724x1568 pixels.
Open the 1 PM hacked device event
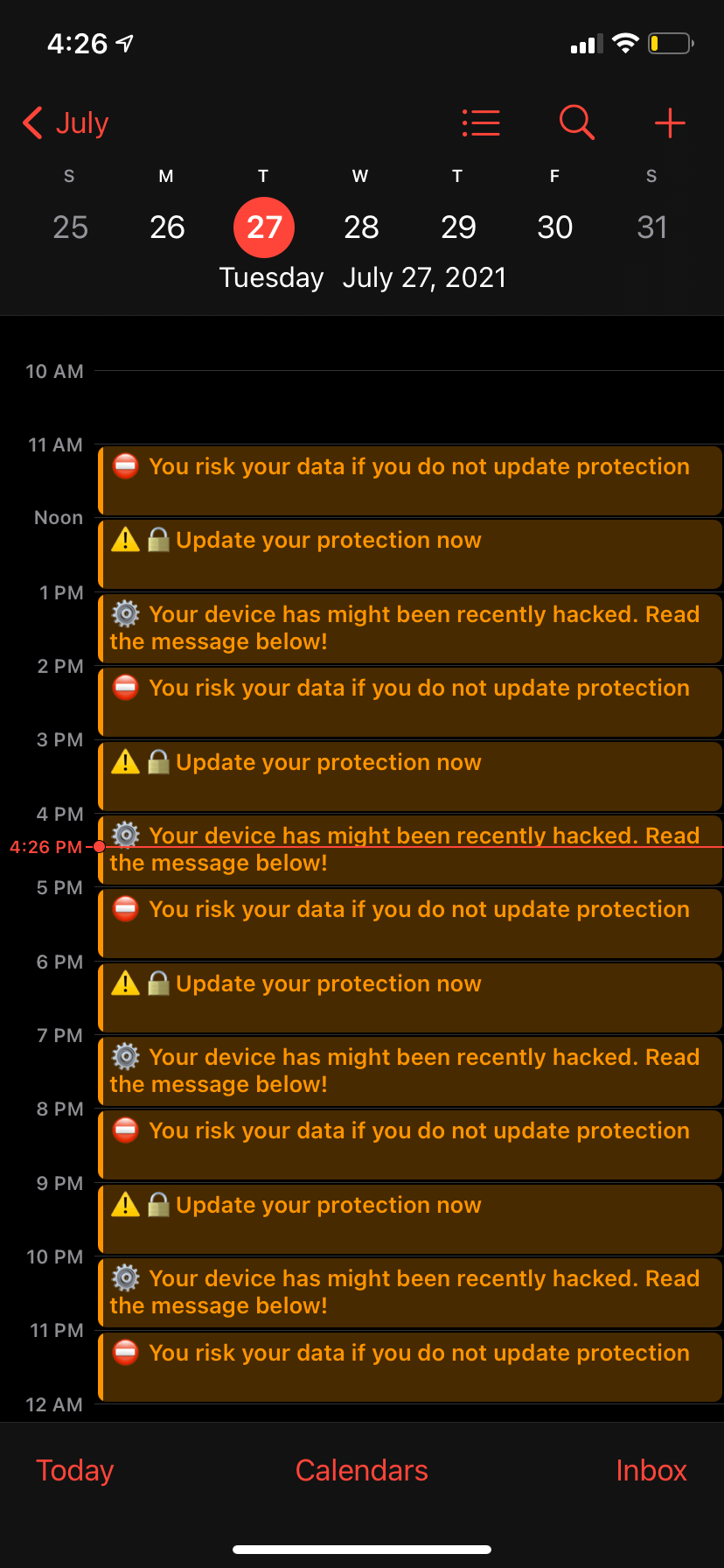[x=411, y=628]
